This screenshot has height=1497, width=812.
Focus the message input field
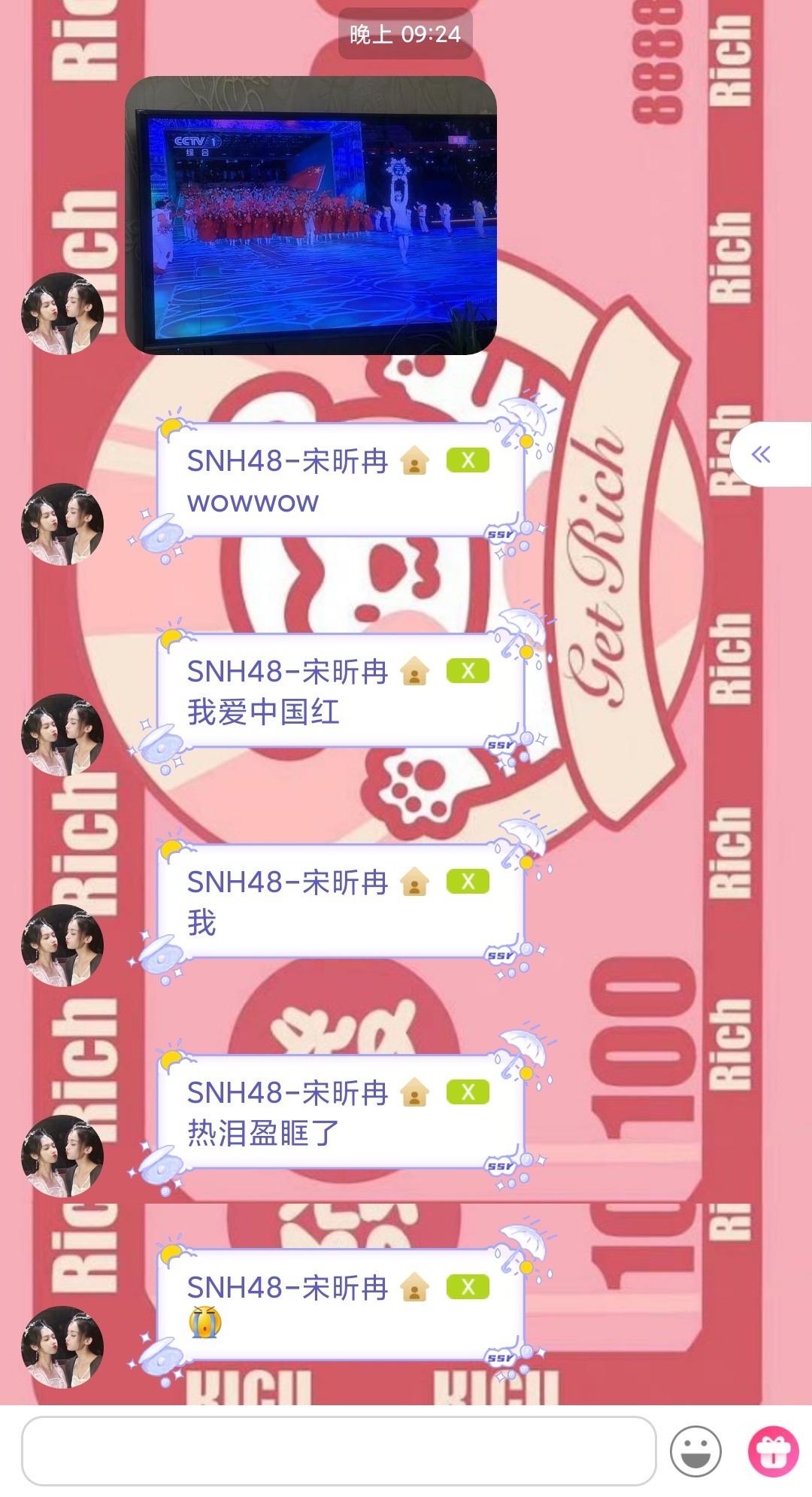(338, 1450)
